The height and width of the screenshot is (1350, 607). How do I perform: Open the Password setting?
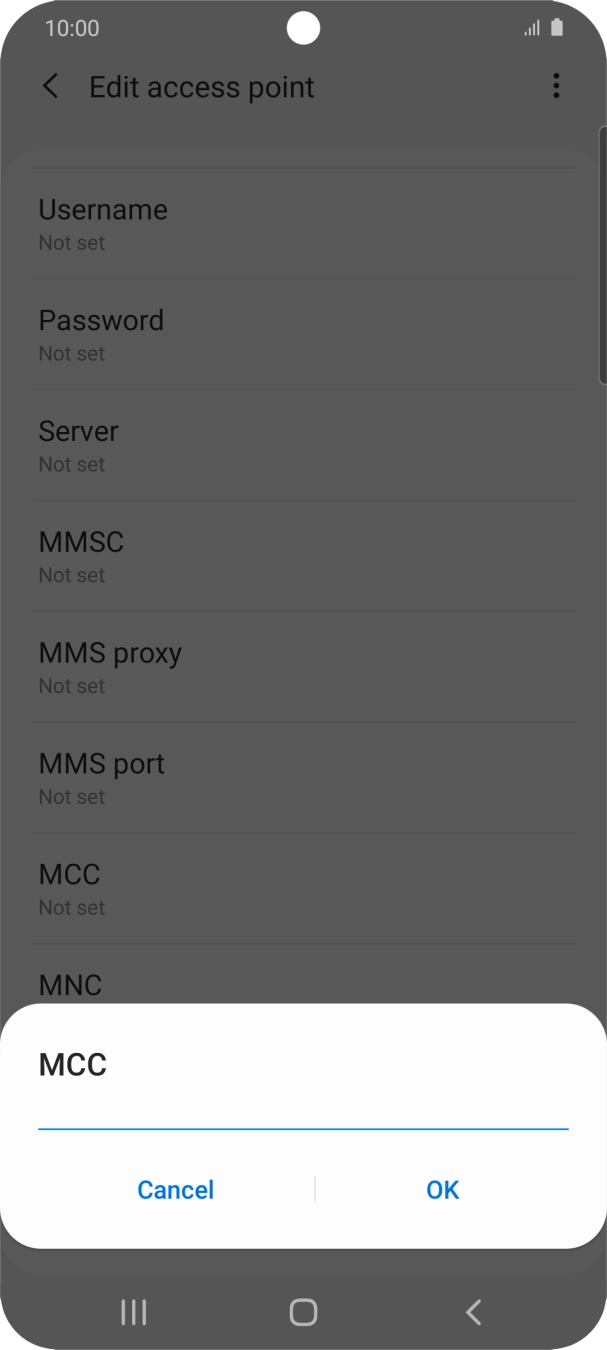[303, 335]
